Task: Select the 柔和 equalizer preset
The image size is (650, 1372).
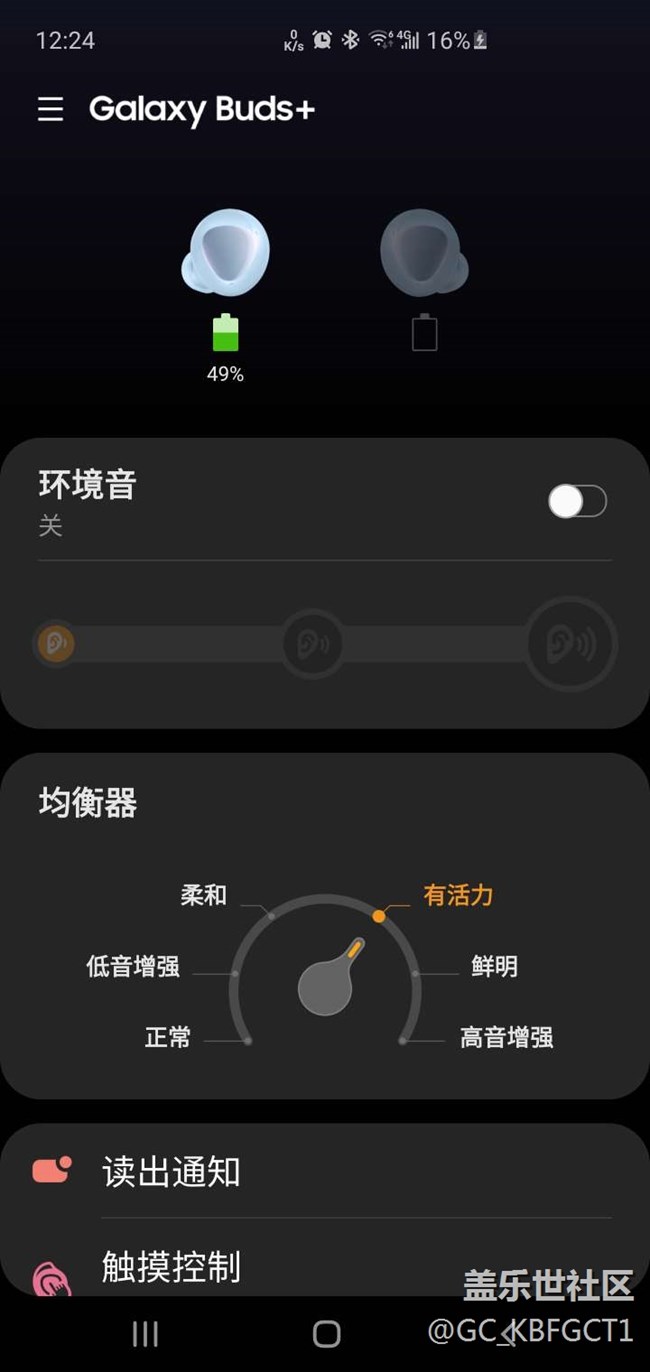Action: [204, 895]
